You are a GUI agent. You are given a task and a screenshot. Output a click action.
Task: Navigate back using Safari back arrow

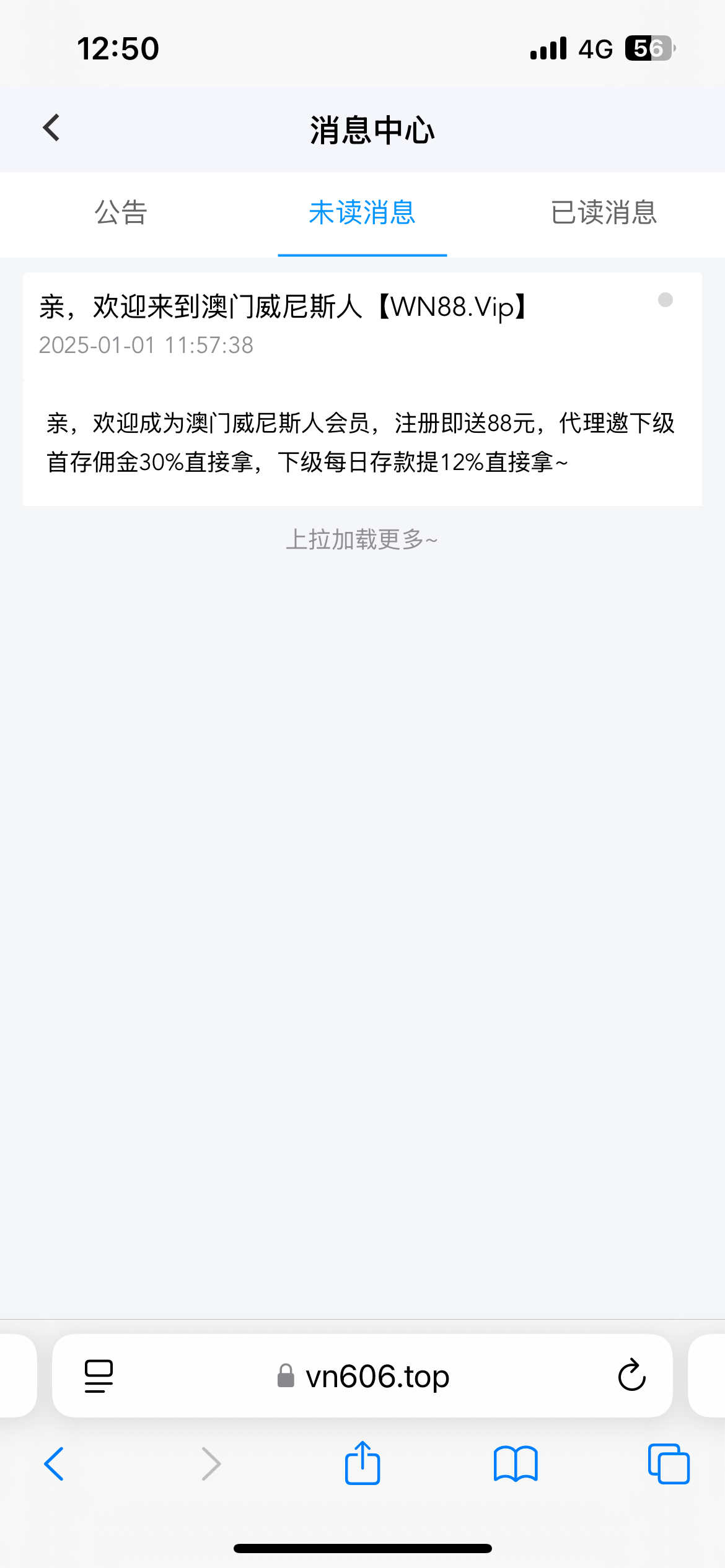[x=55, y=1465]
